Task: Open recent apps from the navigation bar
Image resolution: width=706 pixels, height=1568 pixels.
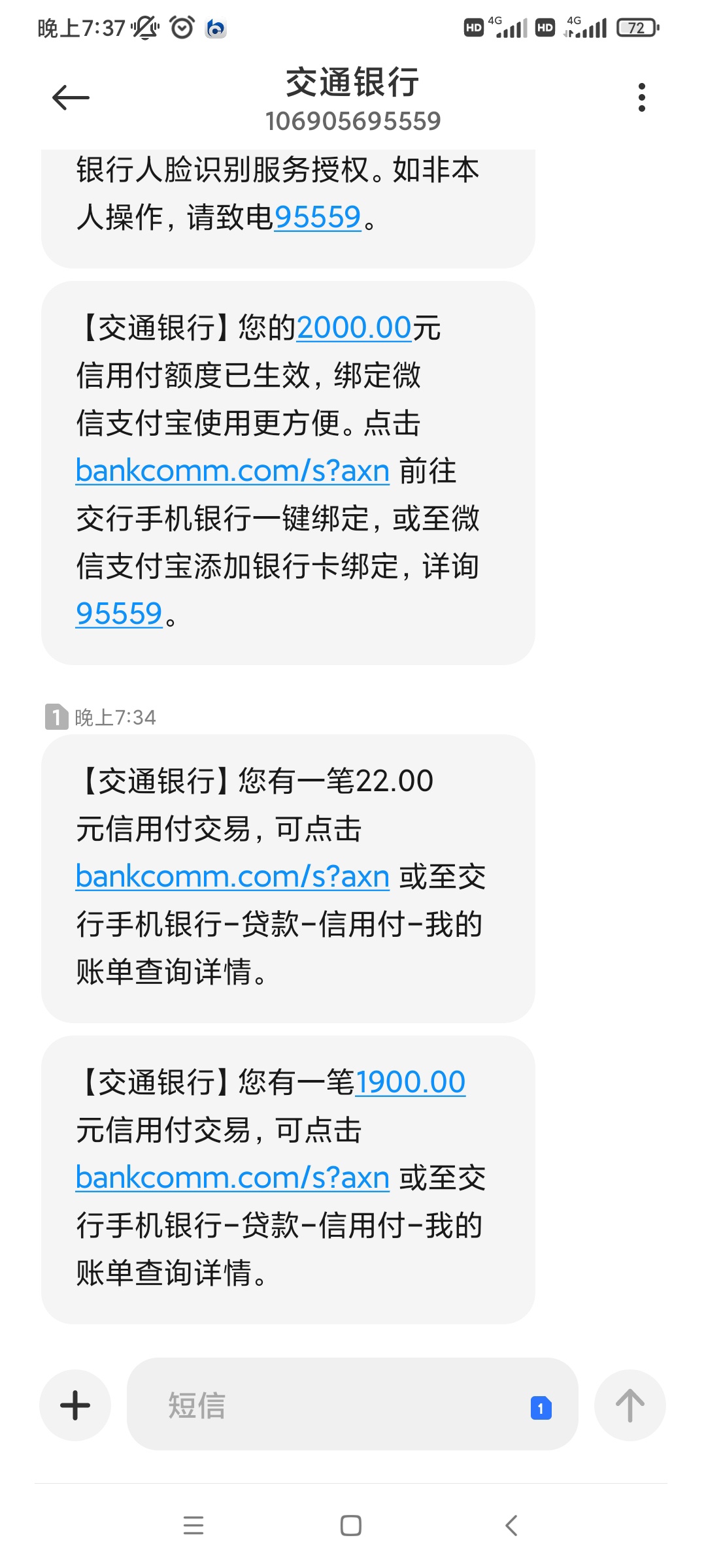Action: tap(193, 1526)
